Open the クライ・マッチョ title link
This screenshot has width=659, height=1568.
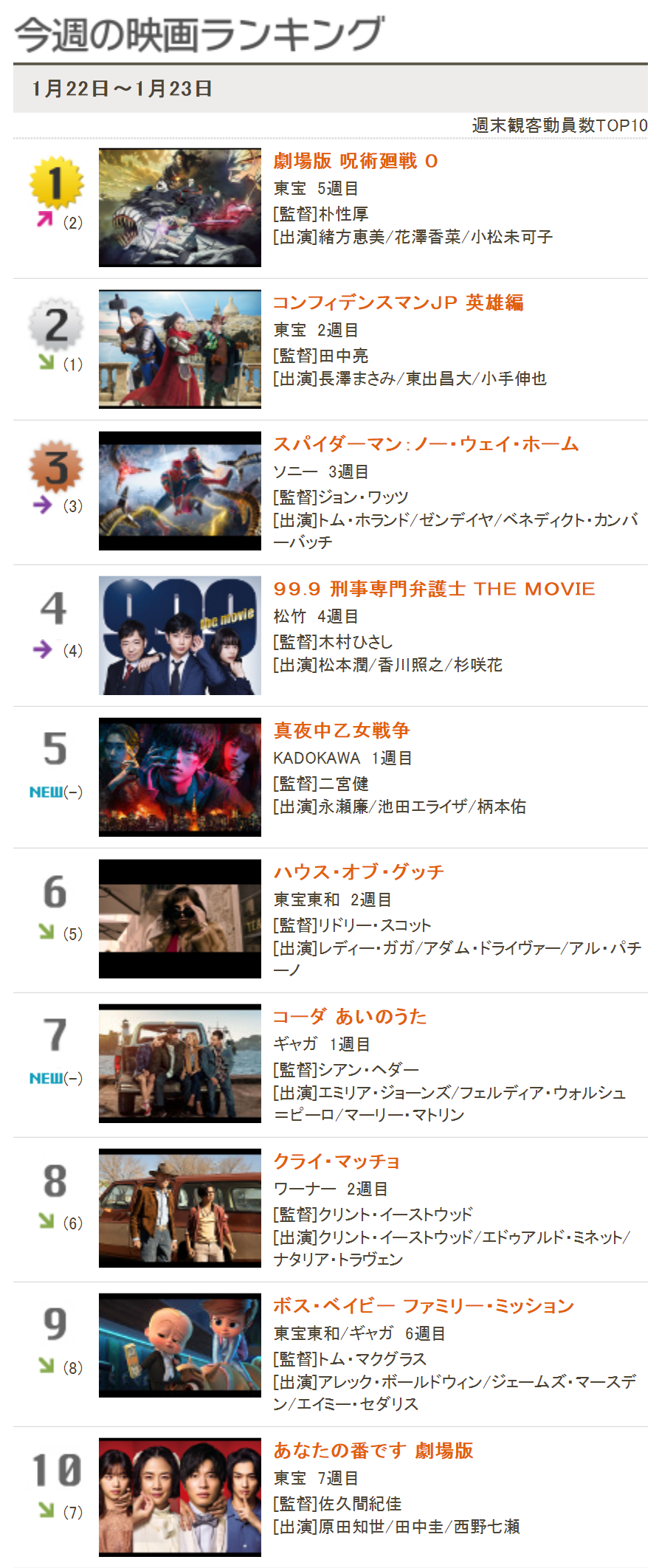[x=337, y=1161]
